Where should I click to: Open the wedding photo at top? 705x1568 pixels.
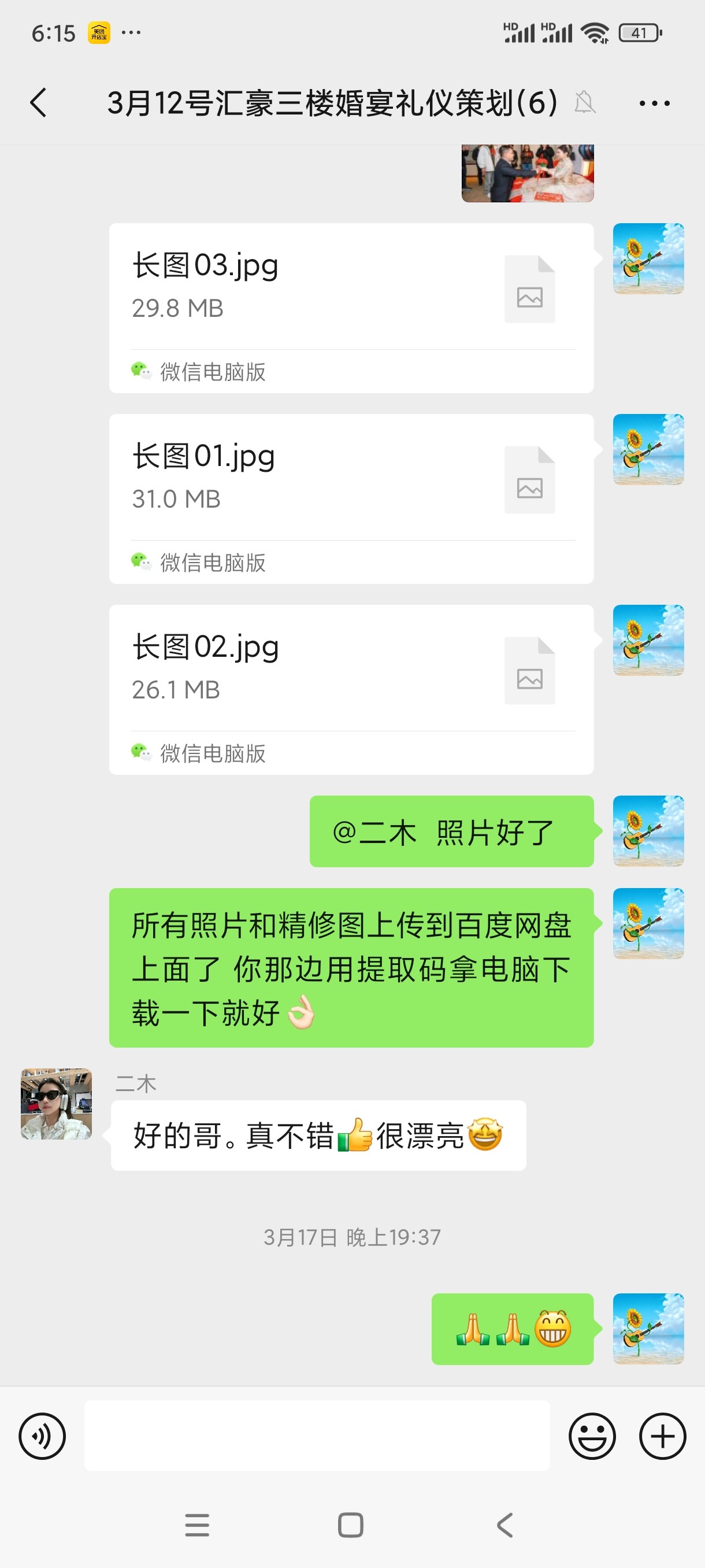point(528,173)
